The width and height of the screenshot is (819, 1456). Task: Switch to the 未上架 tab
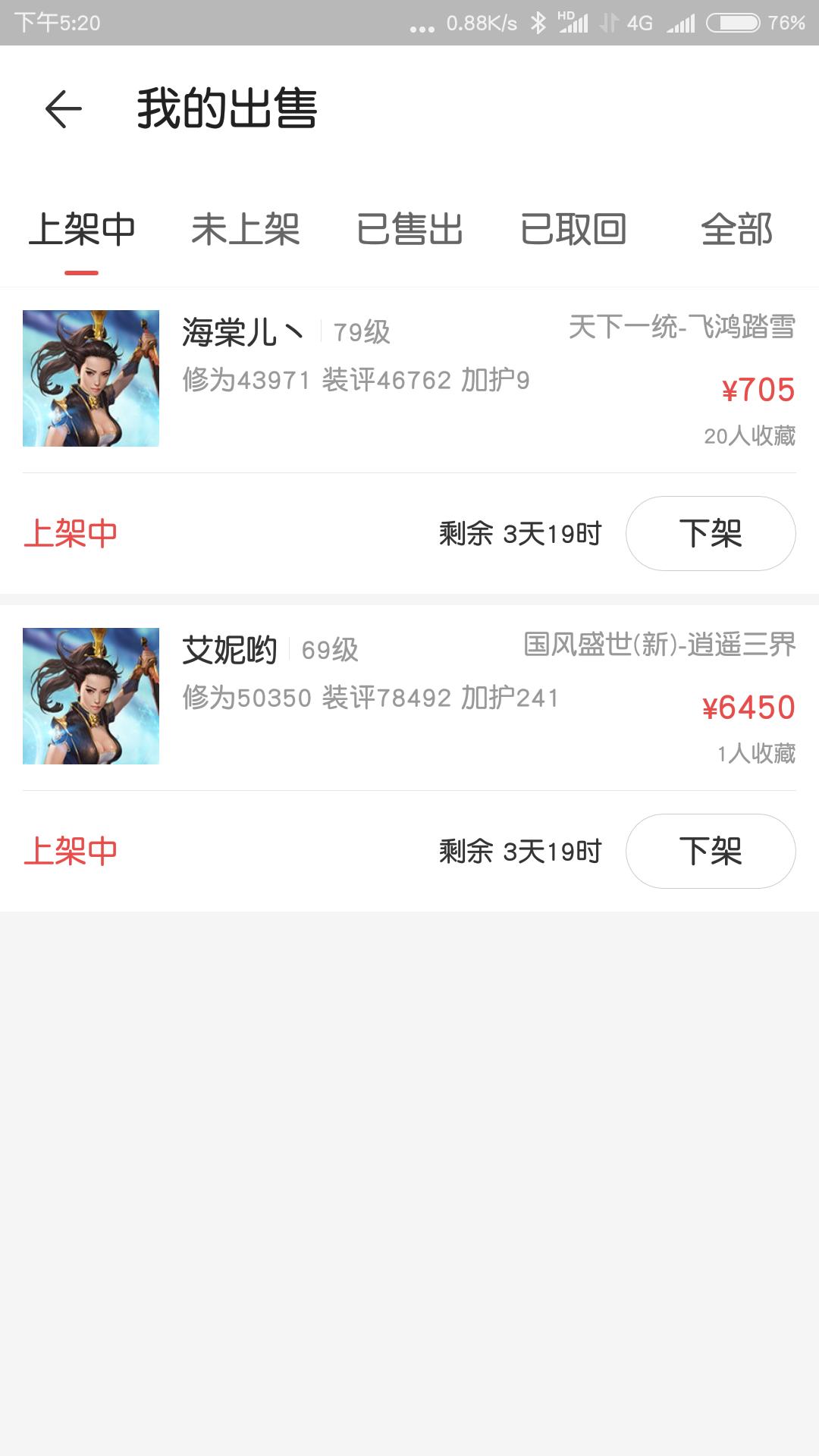coord(246,230)
